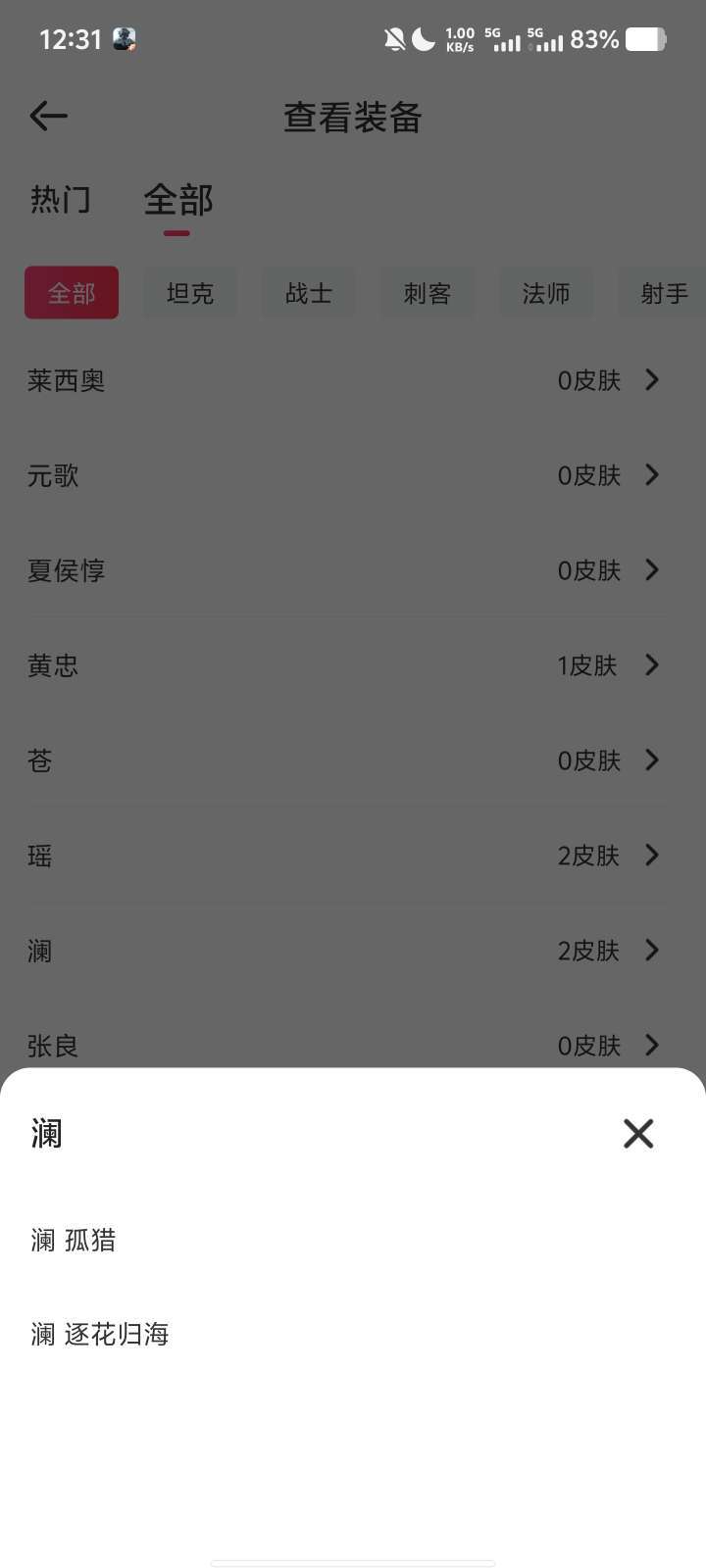
Task: Select the 澜 孤猎 skin
Action: (x=74, y=1241)
